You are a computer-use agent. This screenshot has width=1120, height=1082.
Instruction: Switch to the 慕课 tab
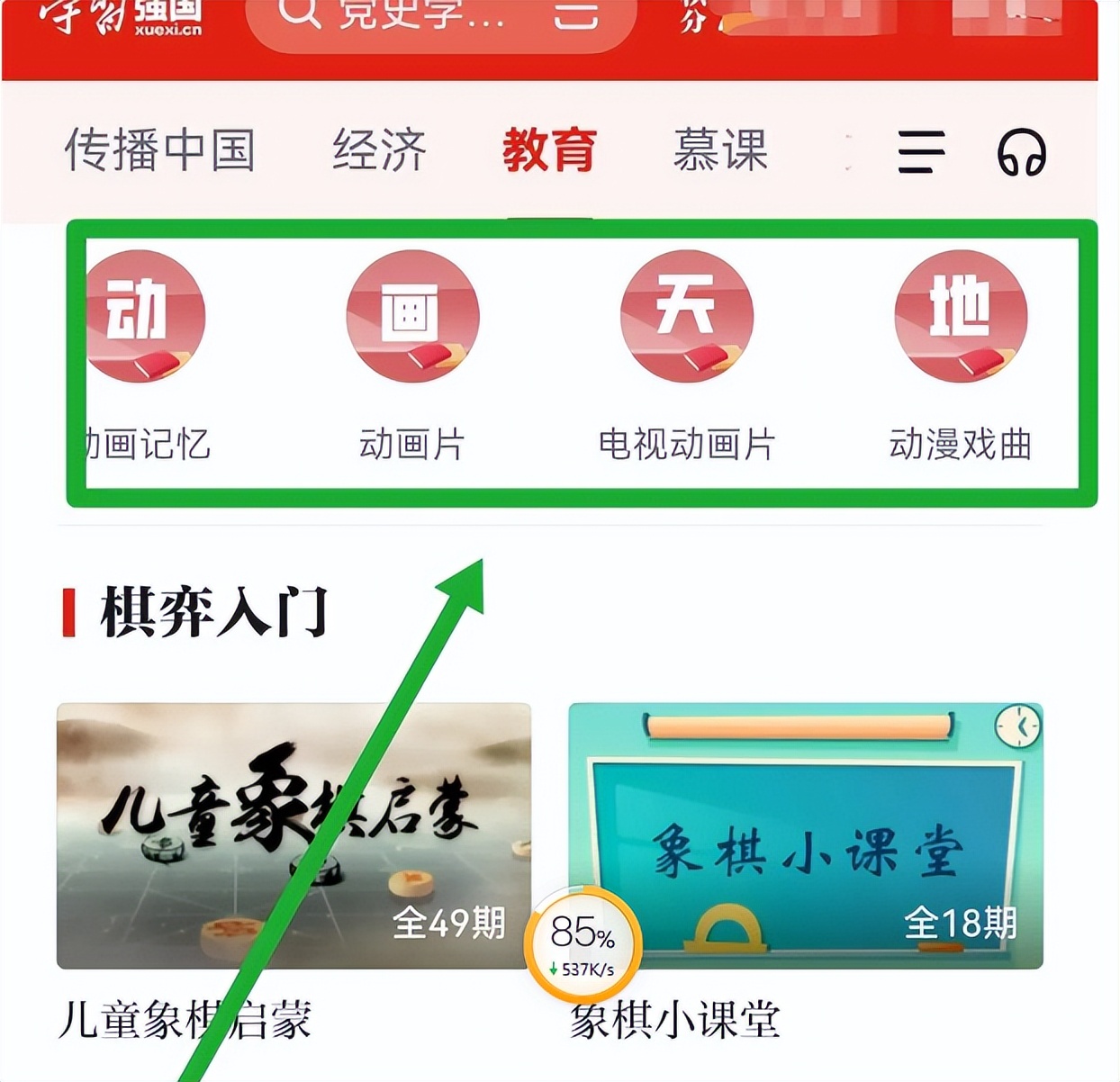click(720, 149)
